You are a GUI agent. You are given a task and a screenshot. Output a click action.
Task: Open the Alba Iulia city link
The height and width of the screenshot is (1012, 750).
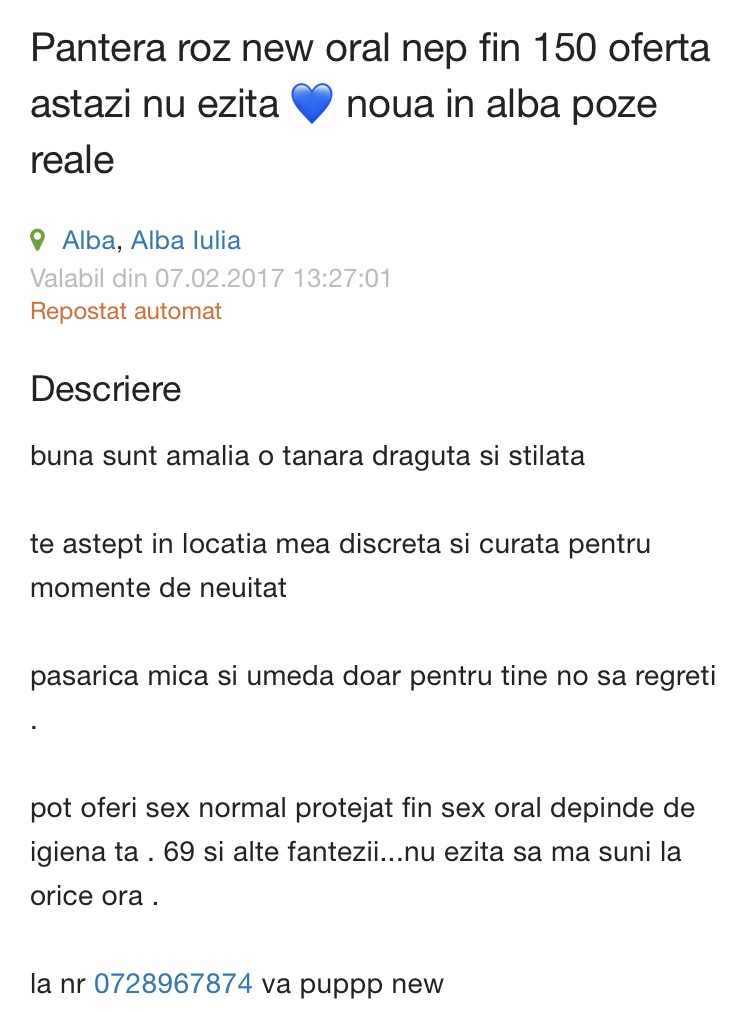[x=186, y=241]
